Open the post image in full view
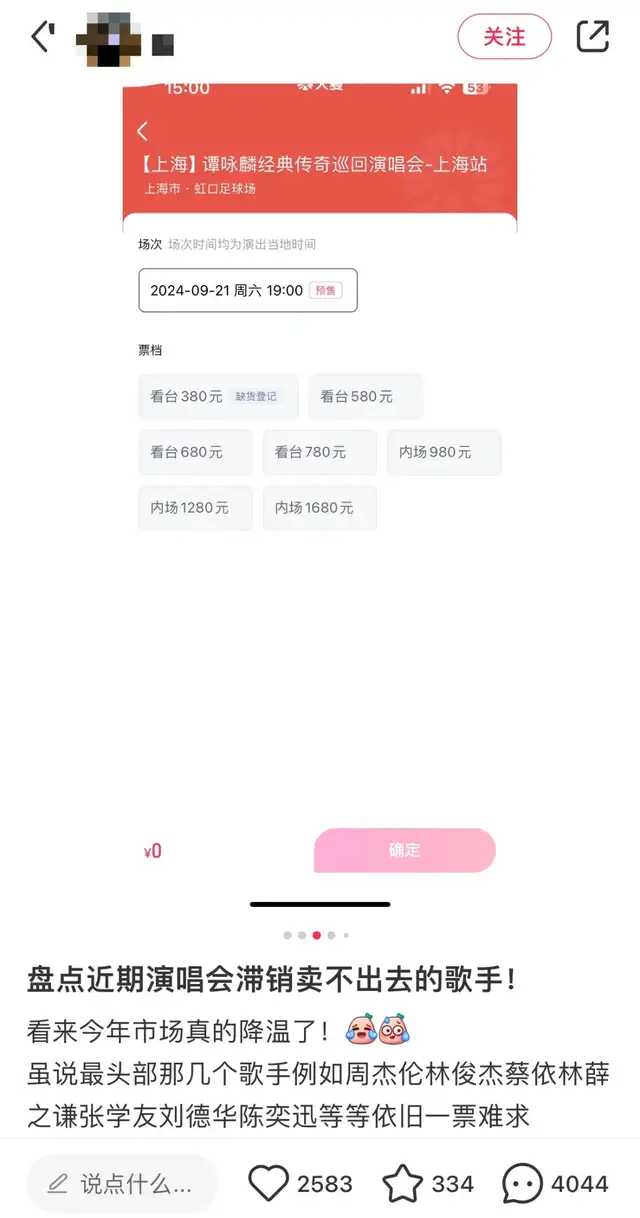 point(320,480)
